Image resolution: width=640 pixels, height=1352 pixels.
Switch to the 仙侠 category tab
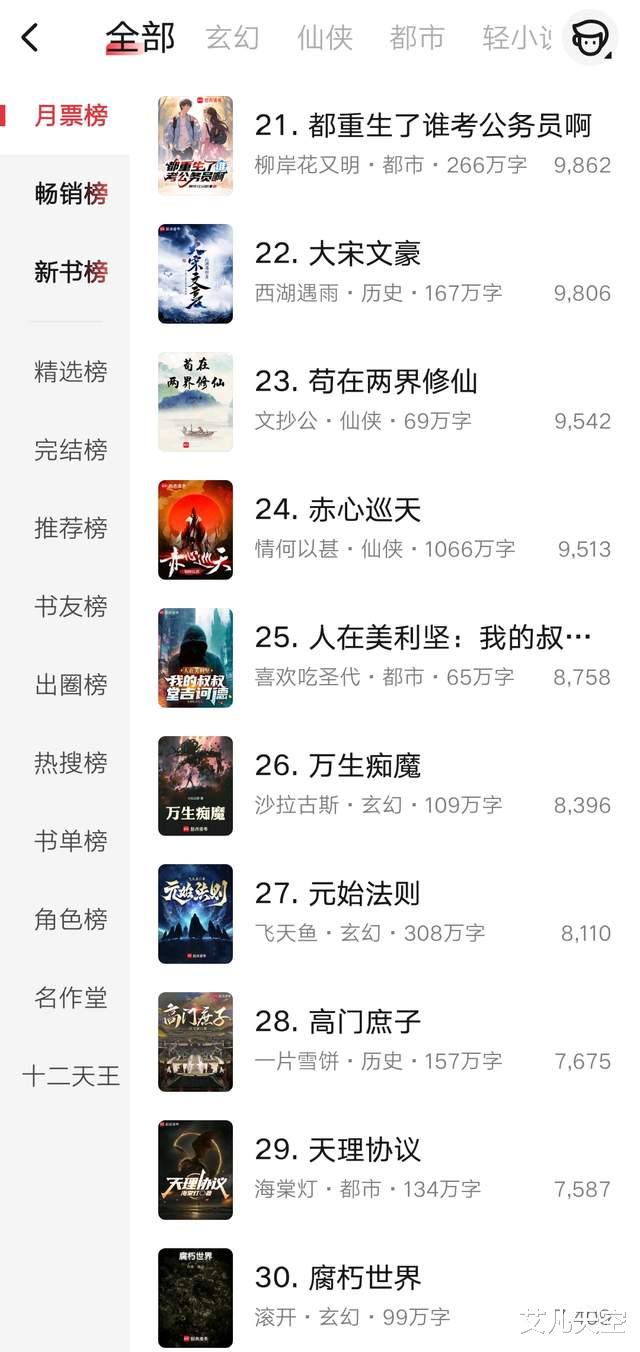pyautogui.click(x=325, y=38)
